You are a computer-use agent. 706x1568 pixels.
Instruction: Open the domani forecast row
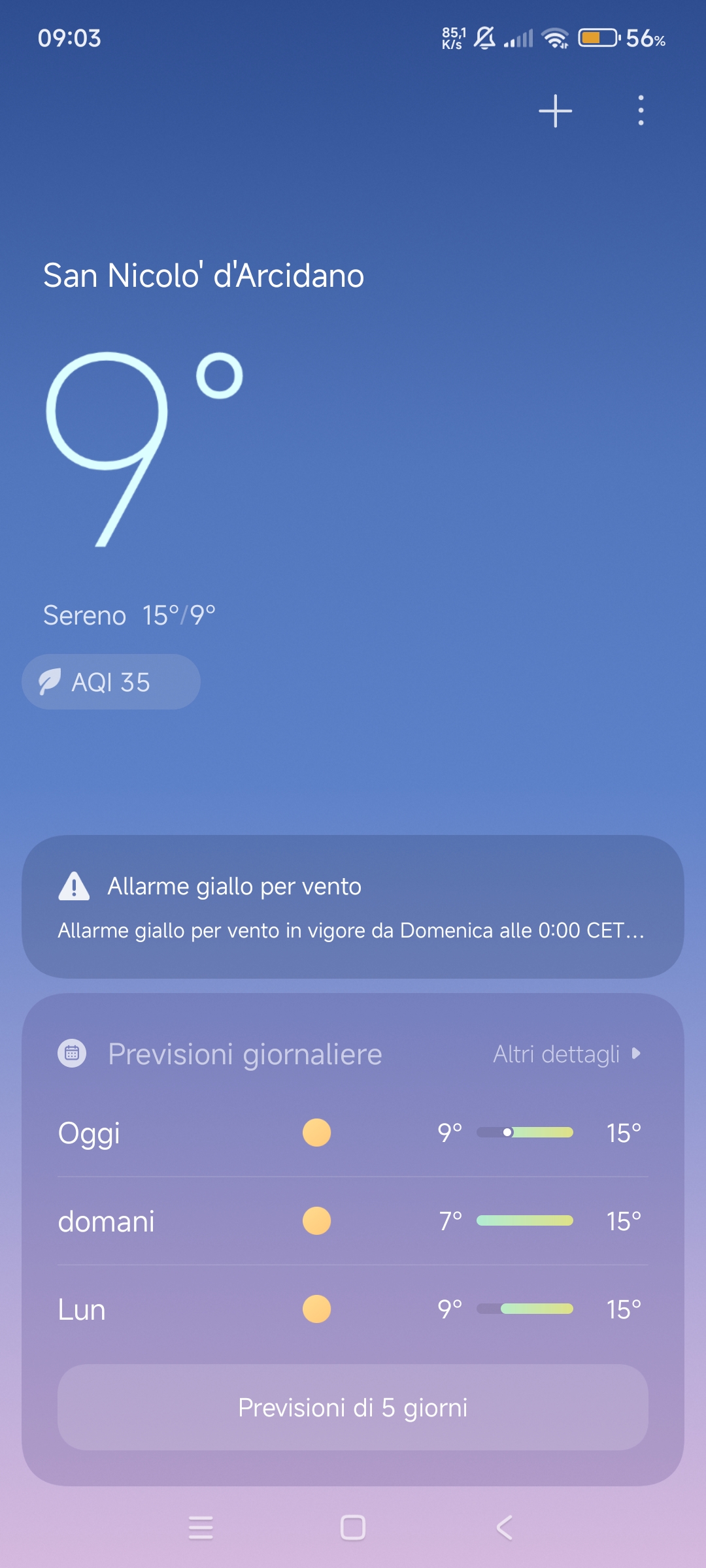[x=353, y=1221]
